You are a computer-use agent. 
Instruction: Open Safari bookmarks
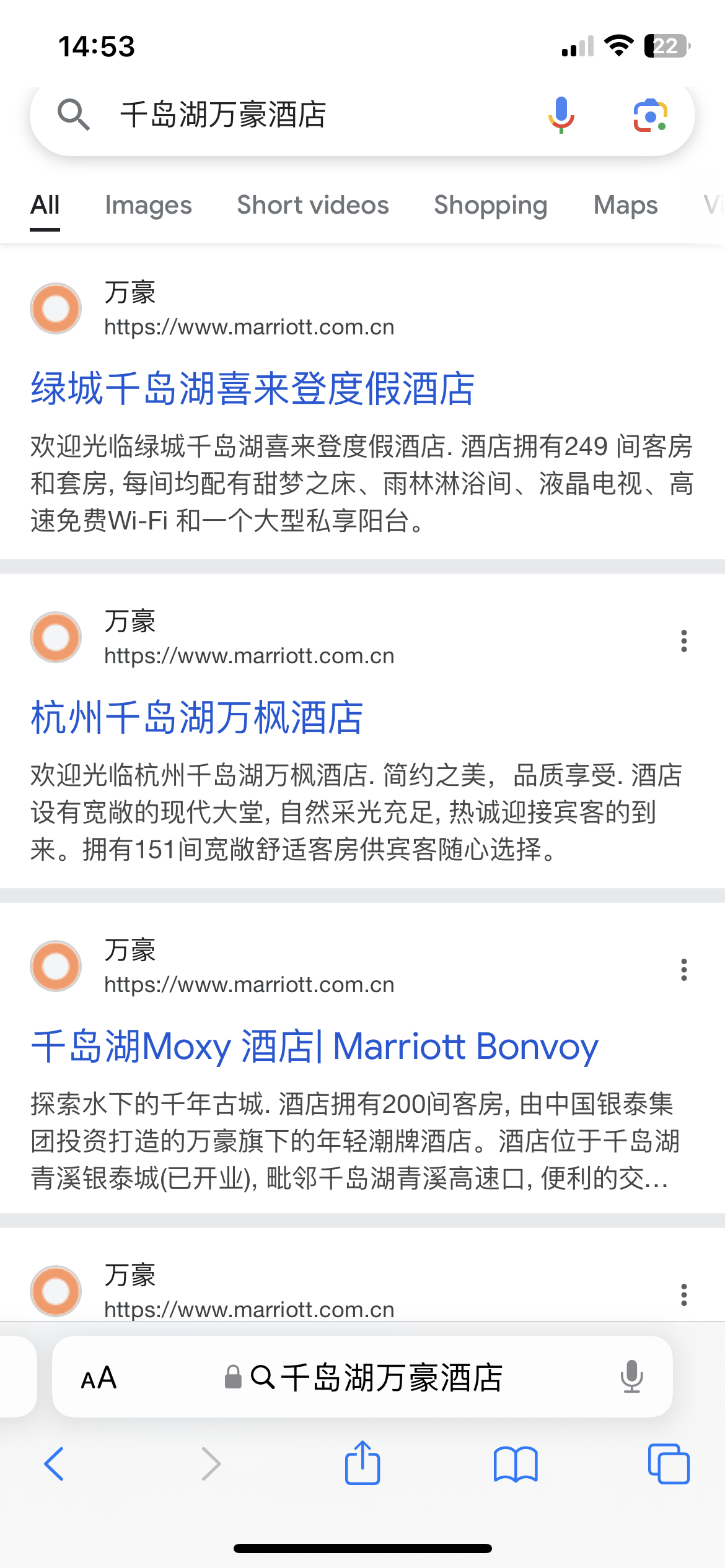click(x=516, y=1464)
